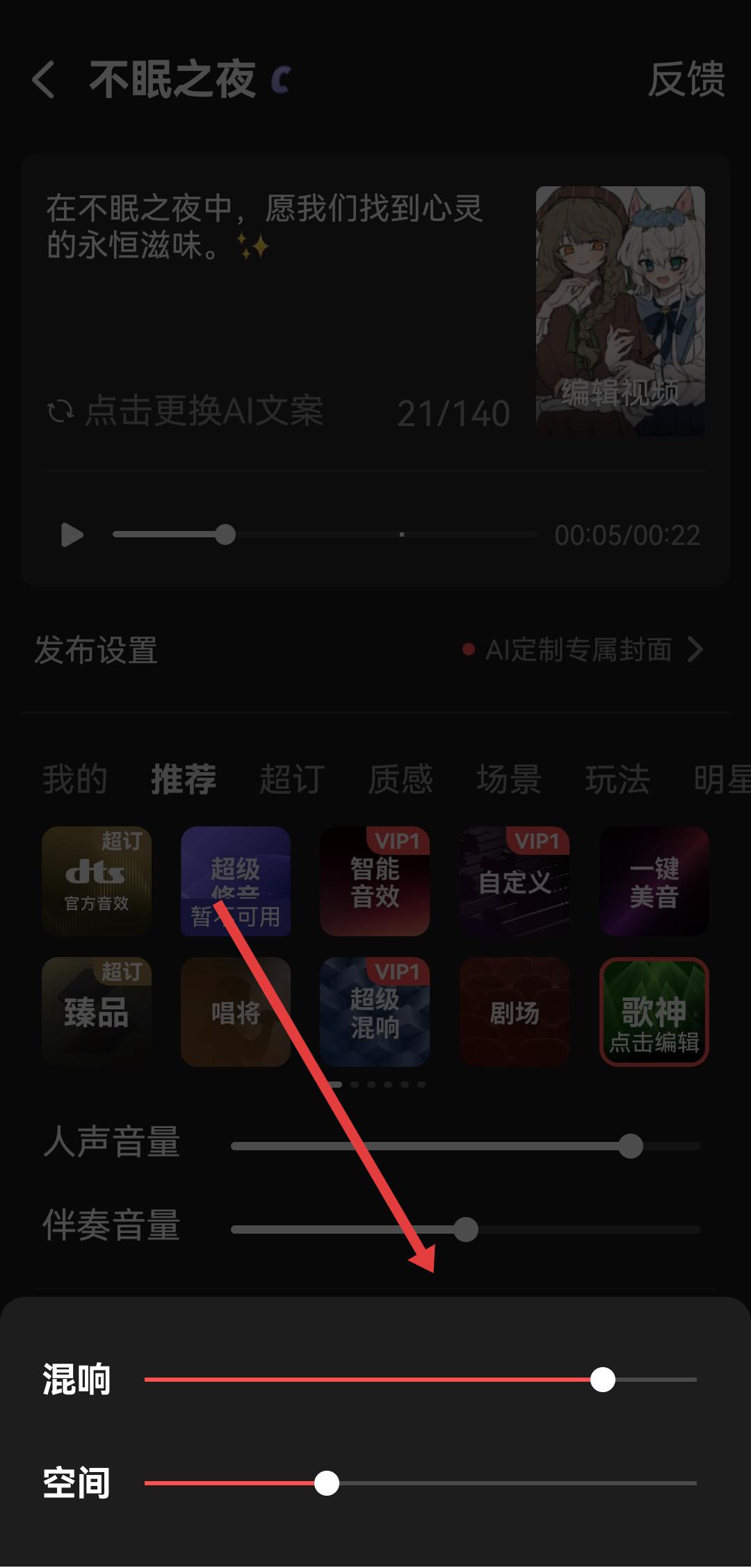Switch to the 场景 tab
Viewport: 751px width, 1568px height.
click(509, 779)
